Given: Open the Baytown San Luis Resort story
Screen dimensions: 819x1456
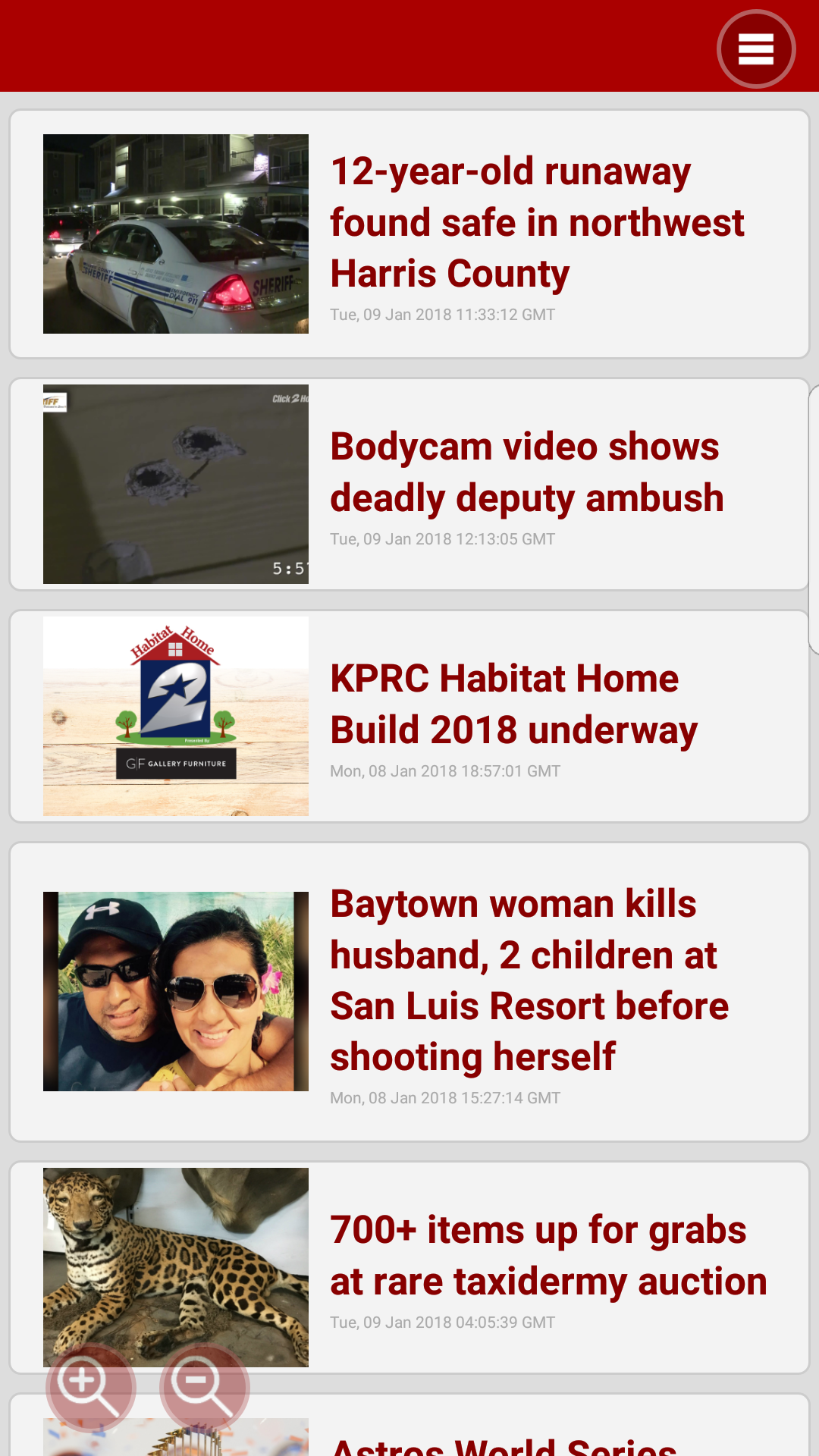Looking at the screenshot, I should (x=529, y=979).
